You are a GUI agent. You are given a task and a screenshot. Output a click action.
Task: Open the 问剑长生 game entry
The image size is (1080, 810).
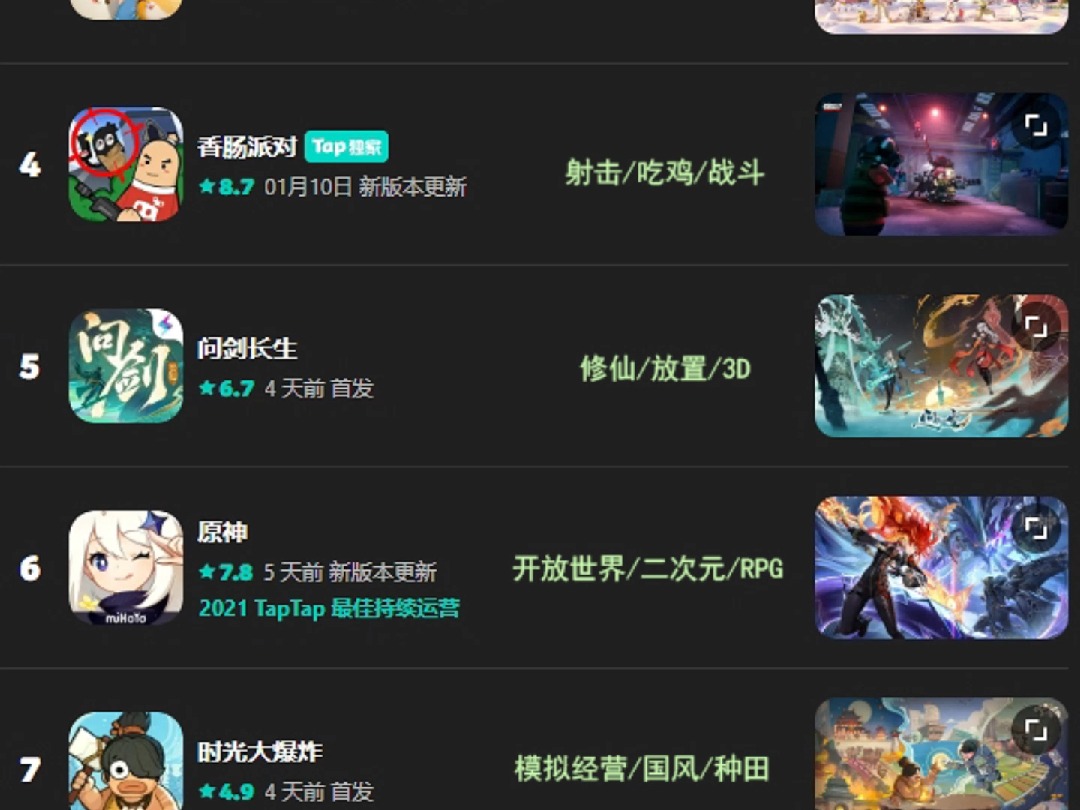(x=247, y=349)
